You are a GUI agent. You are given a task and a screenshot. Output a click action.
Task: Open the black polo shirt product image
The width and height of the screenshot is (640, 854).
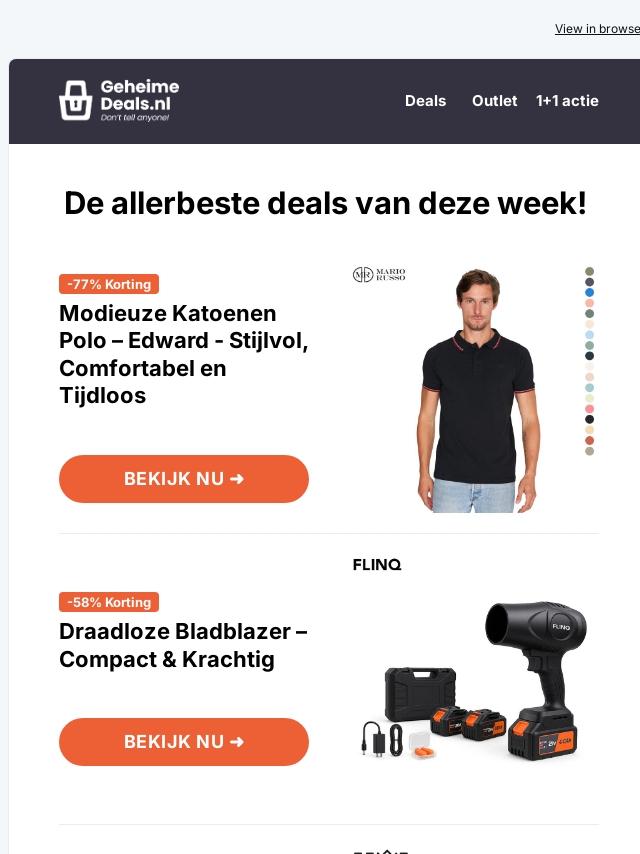pyautogui.click(x=475, y=390)
